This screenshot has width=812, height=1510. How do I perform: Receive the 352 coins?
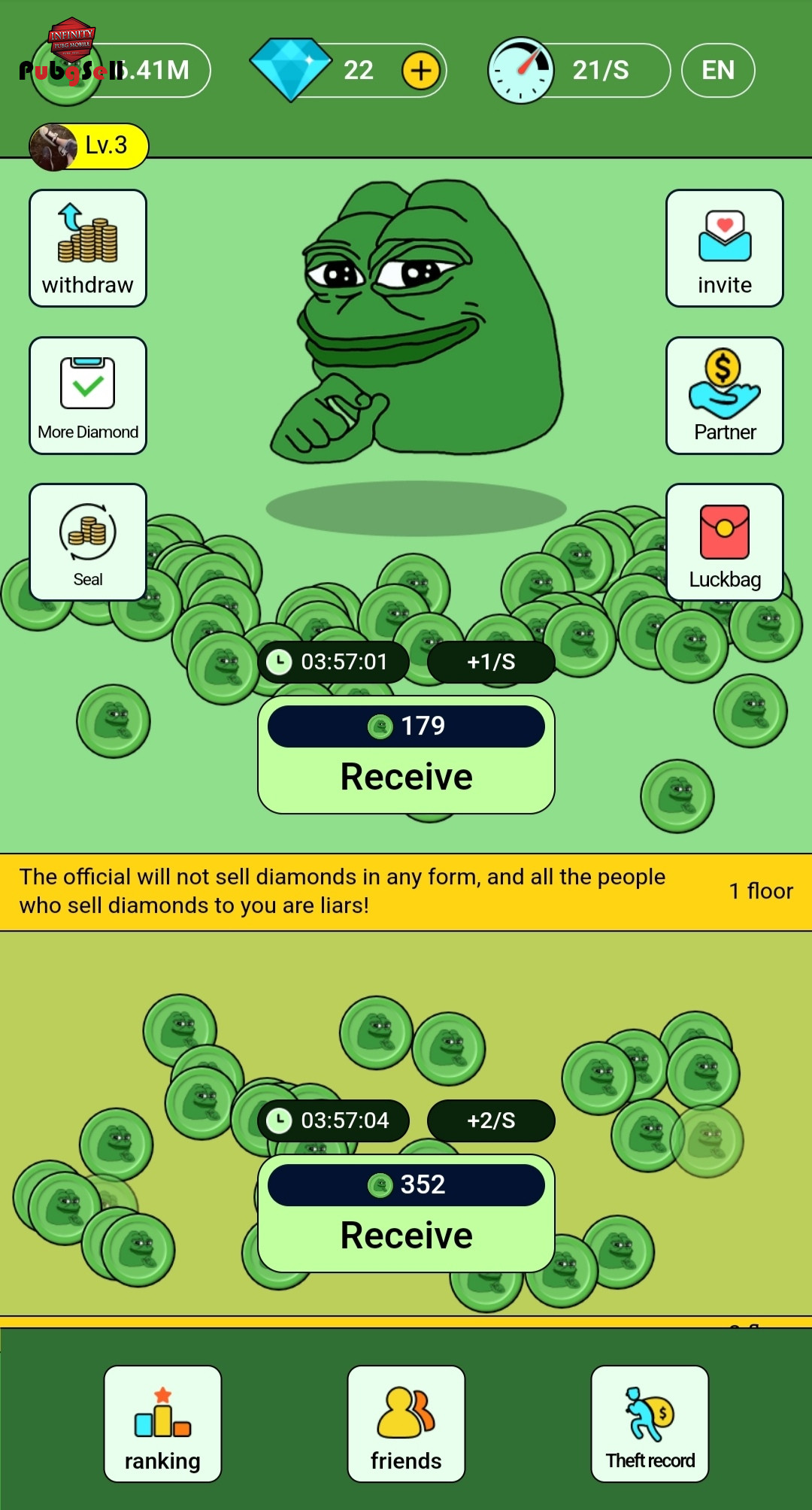(406, 1214)
